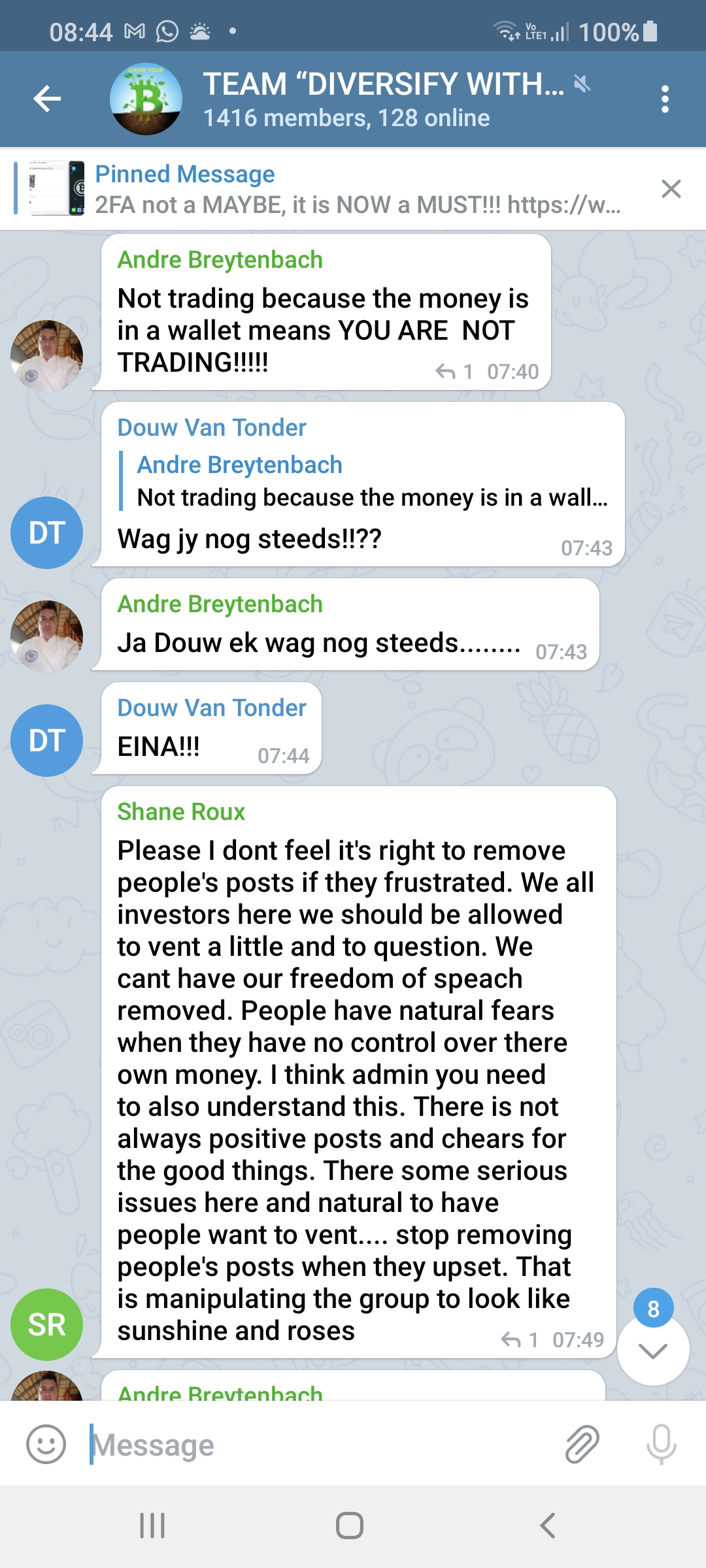The height and width of the screenshot is (1568, 706).
Task: Open the three-dot overflow menu
Action: click(665, 99)
